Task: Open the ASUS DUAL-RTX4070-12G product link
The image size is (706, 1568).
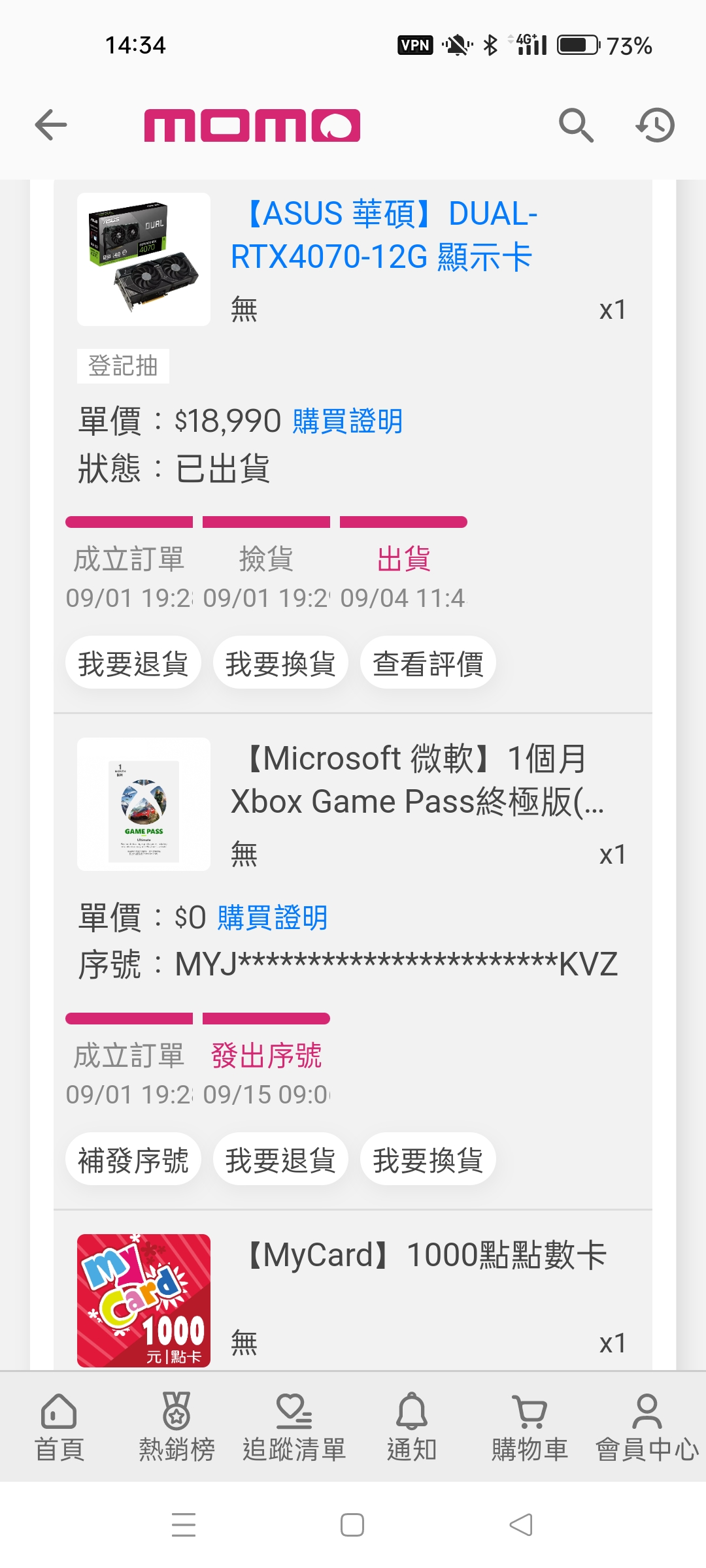Action: click(x=384, y=235)
